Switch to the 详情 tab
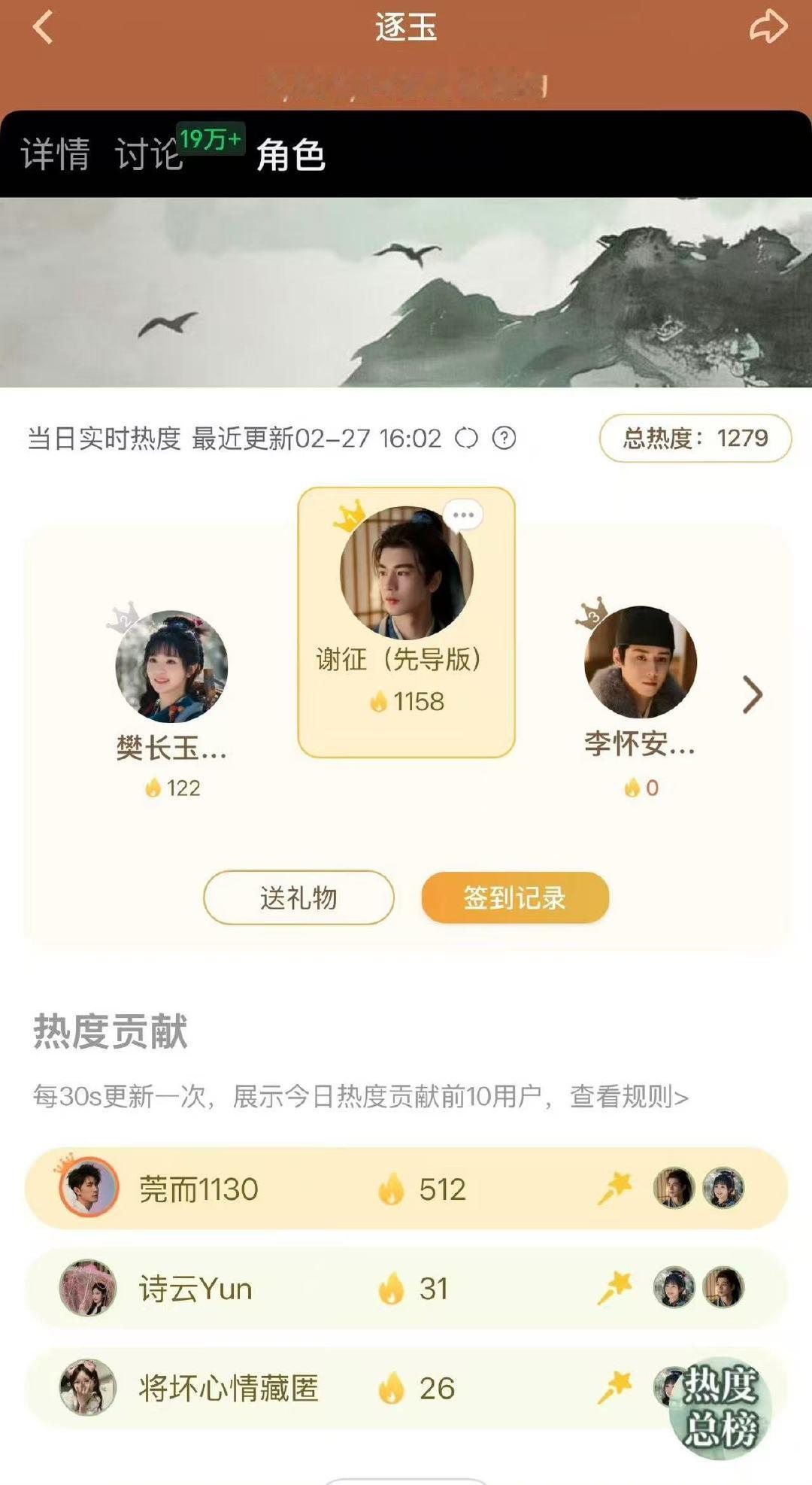The height and width of the screenshot is (1485, 812). (x=54, y=154)
